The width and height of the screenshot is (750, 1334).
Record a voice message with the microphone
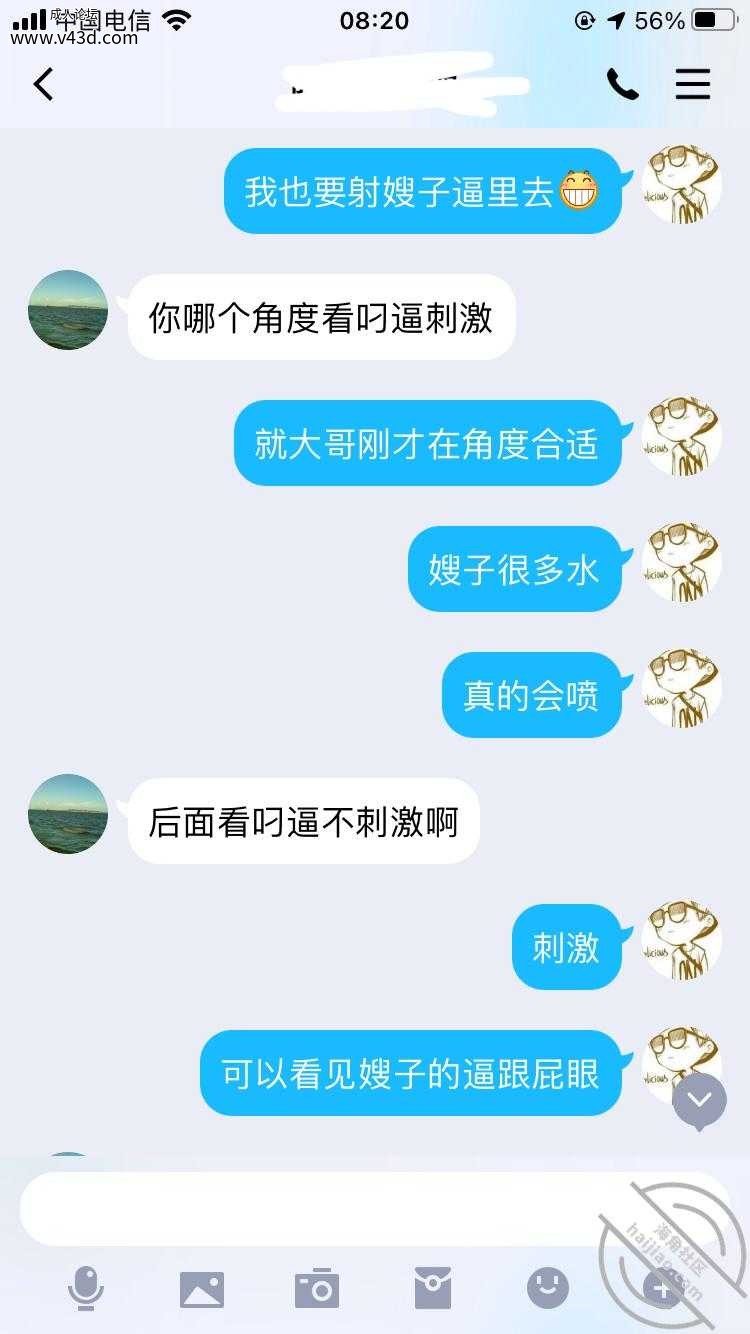[x=86, y=1288]
